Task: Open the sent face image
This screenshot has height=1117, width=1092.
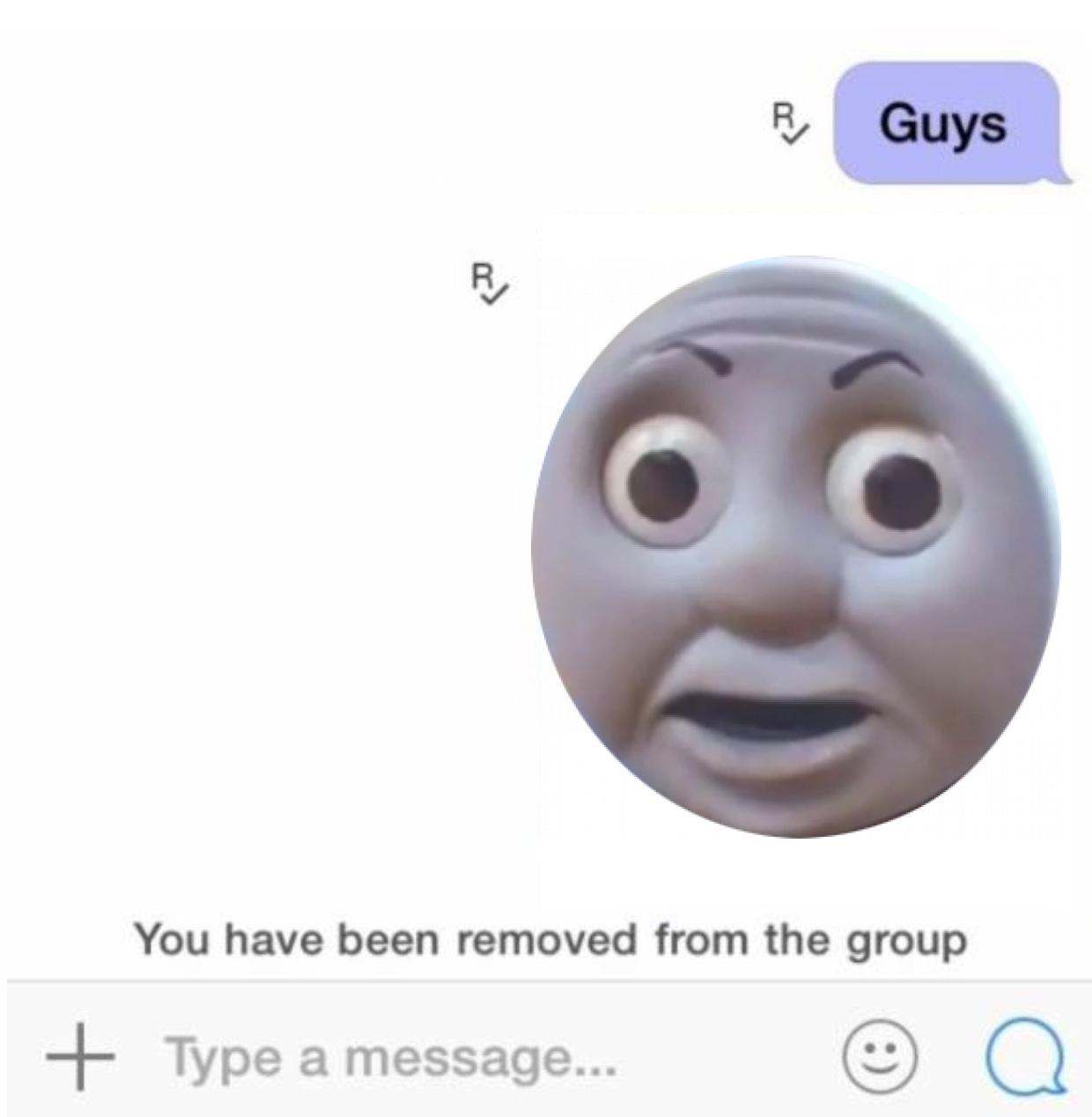Action: 796,546
